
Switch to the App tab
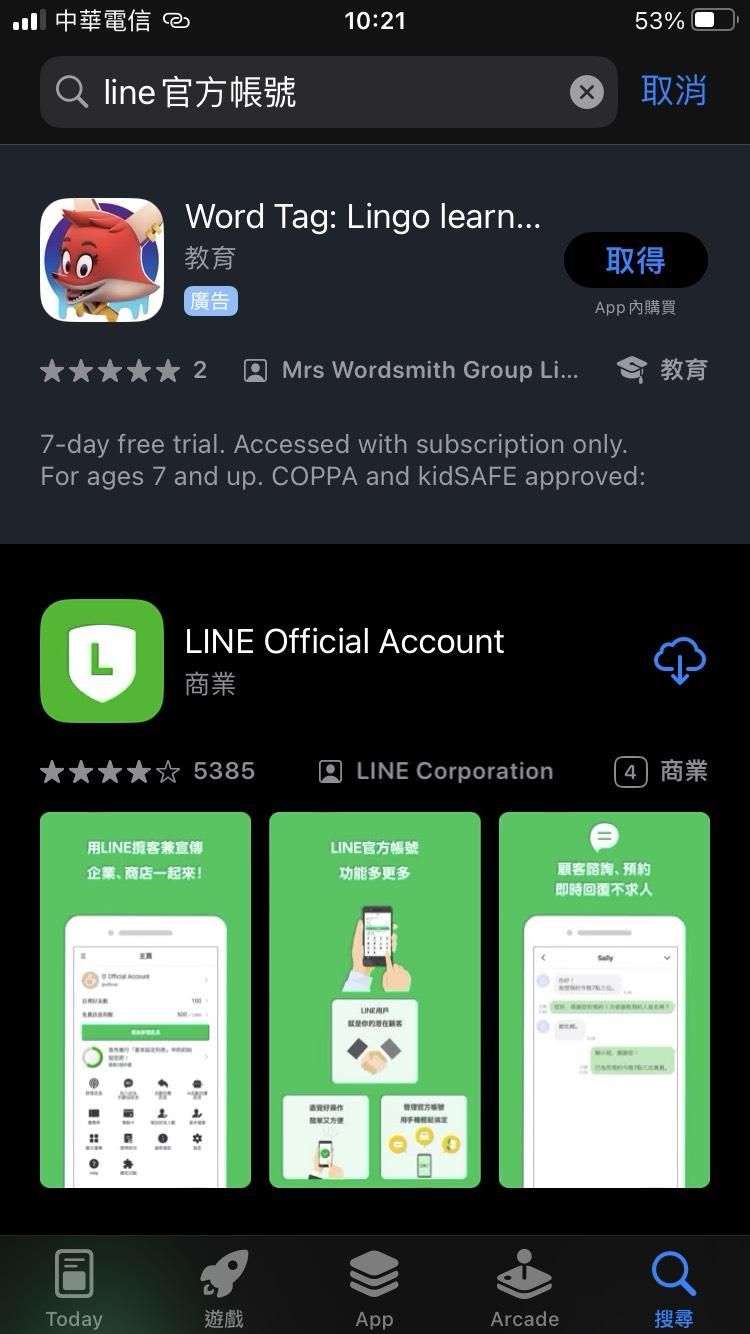[374, 1288]
